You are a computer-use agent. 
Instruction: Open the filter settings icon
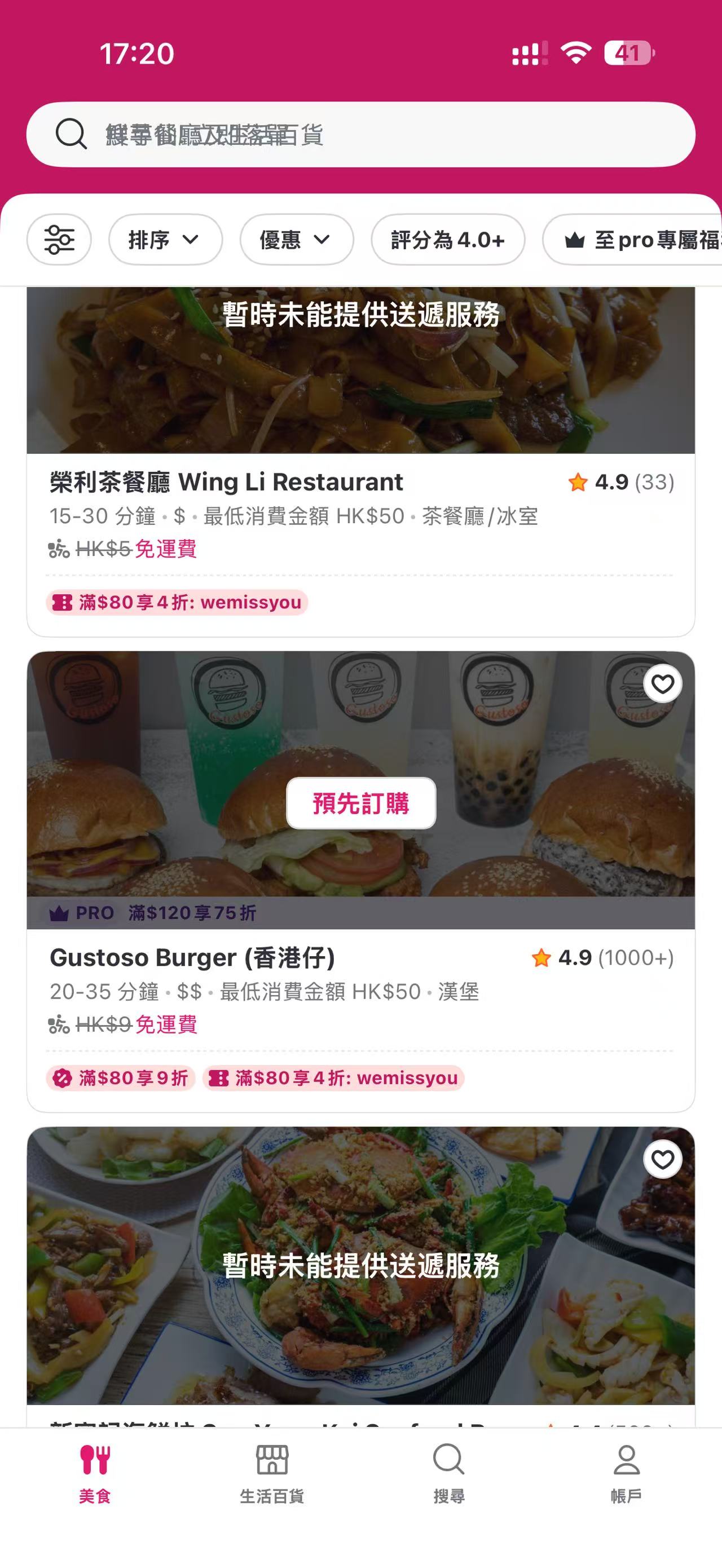pyautogui.click(x=59, y=240)
